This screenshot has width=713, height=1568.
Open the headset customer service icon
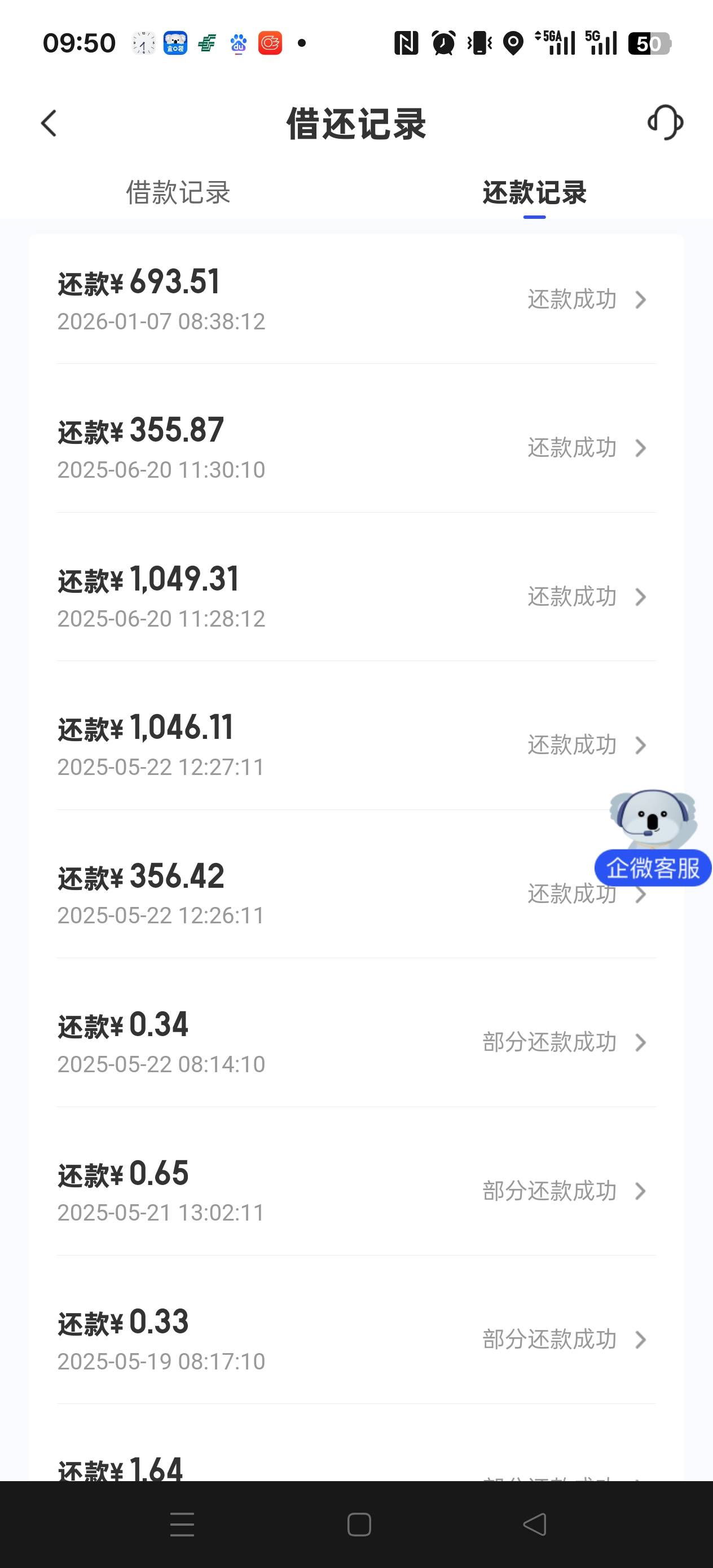(665, 122)
